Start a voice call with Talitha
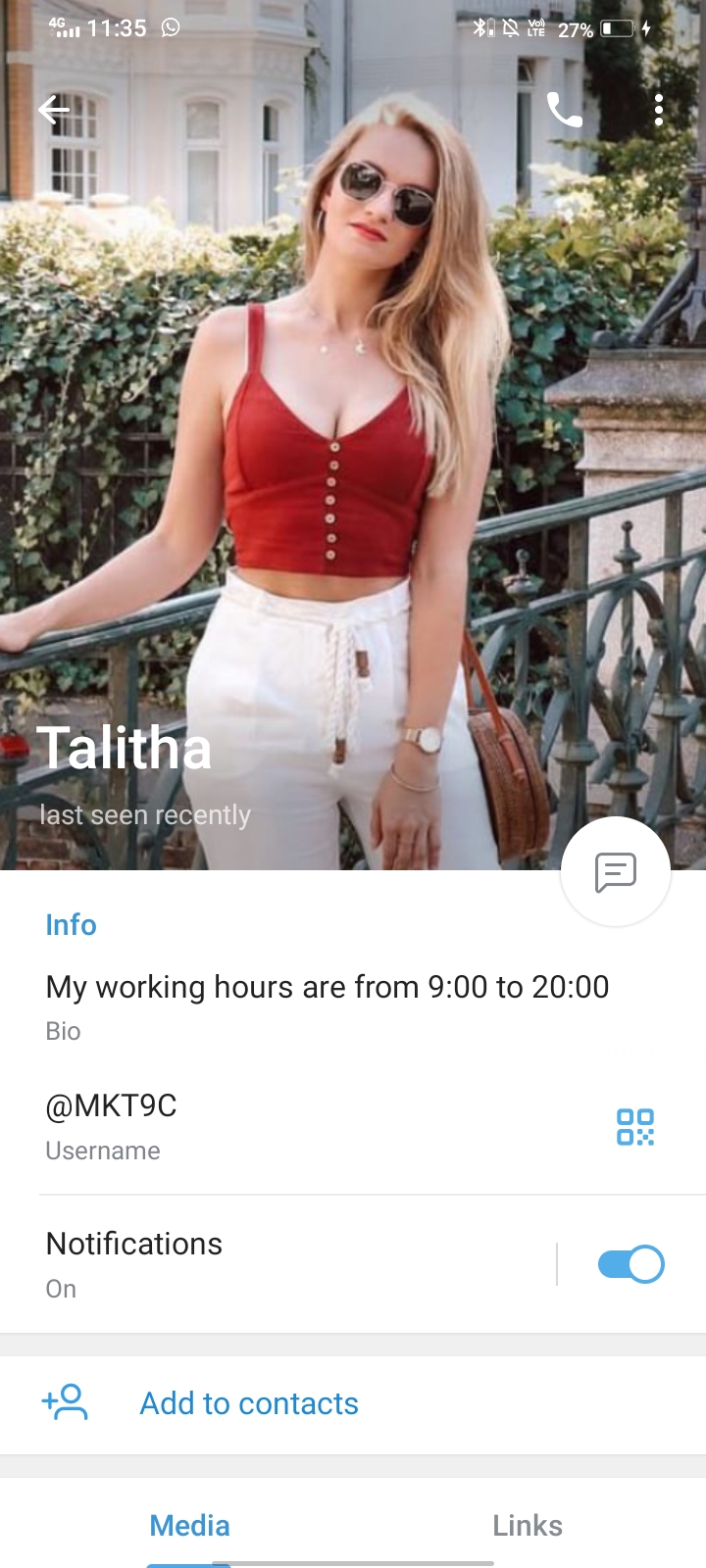 point(564,110)
